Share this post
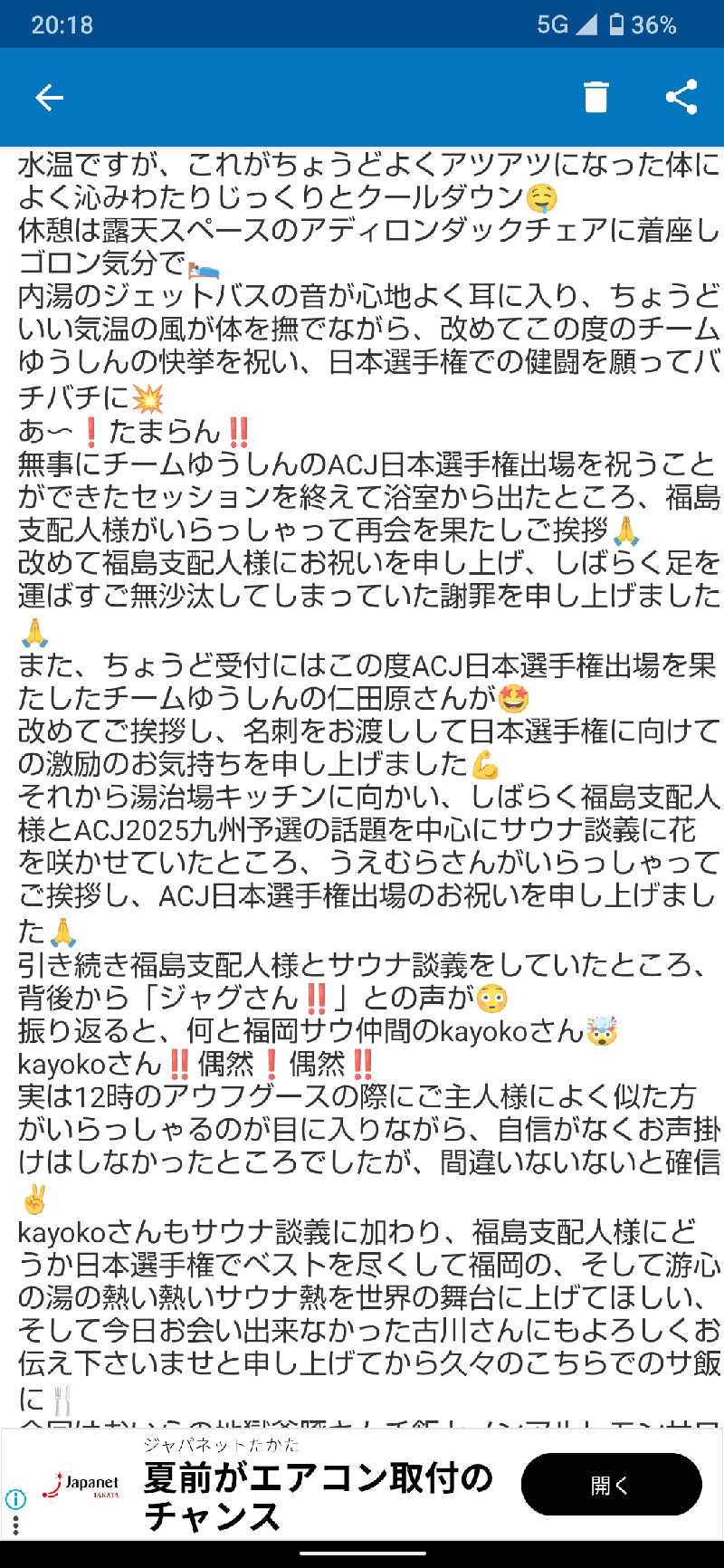The width and height of the screenshot is (724, 1568). click(x=681, y=98)
